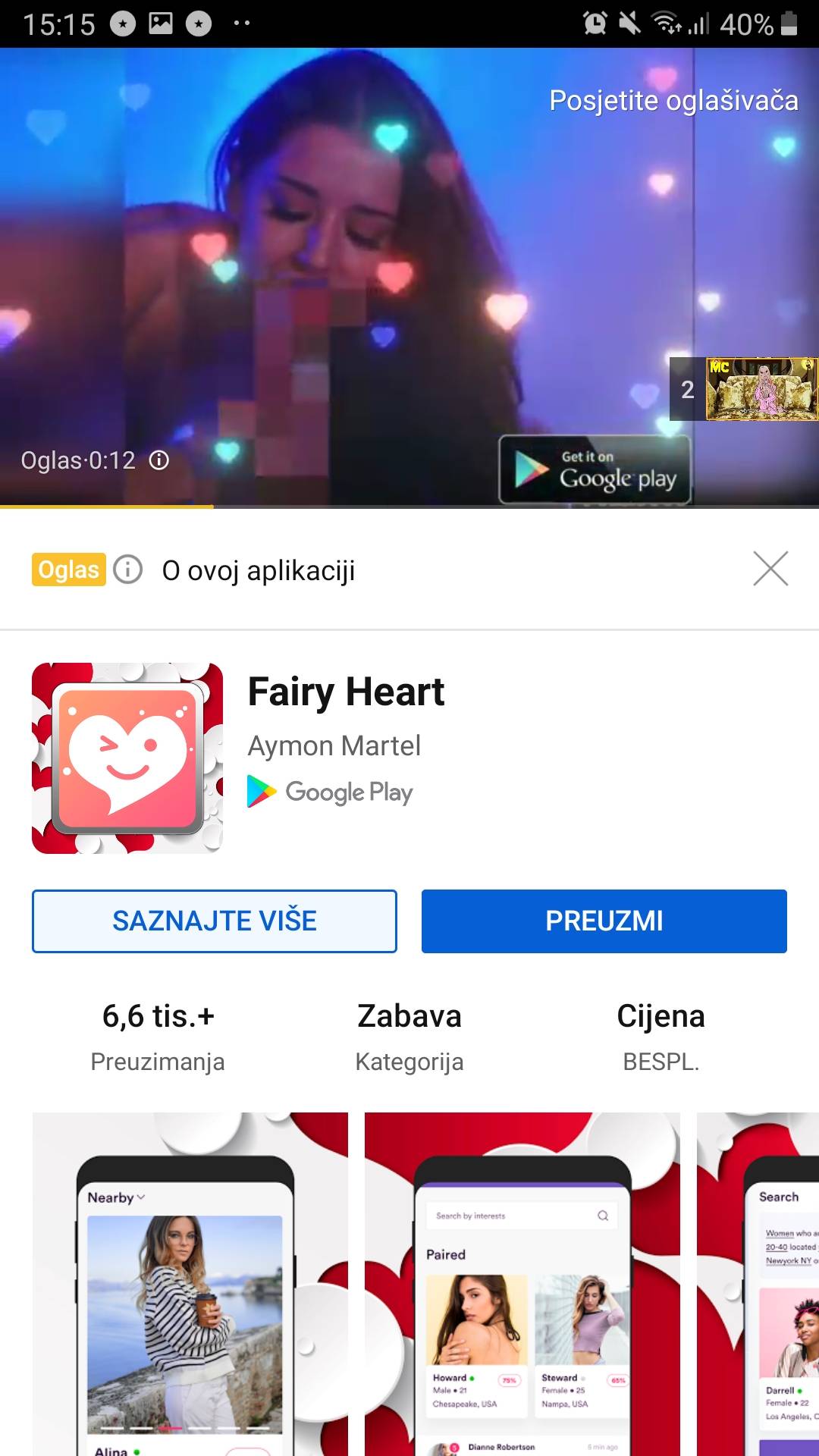The height and width of the screenshot is (1456, 819).
Task: Open info icon next to O ovoj aplikaciji
Action: (127, 569)
